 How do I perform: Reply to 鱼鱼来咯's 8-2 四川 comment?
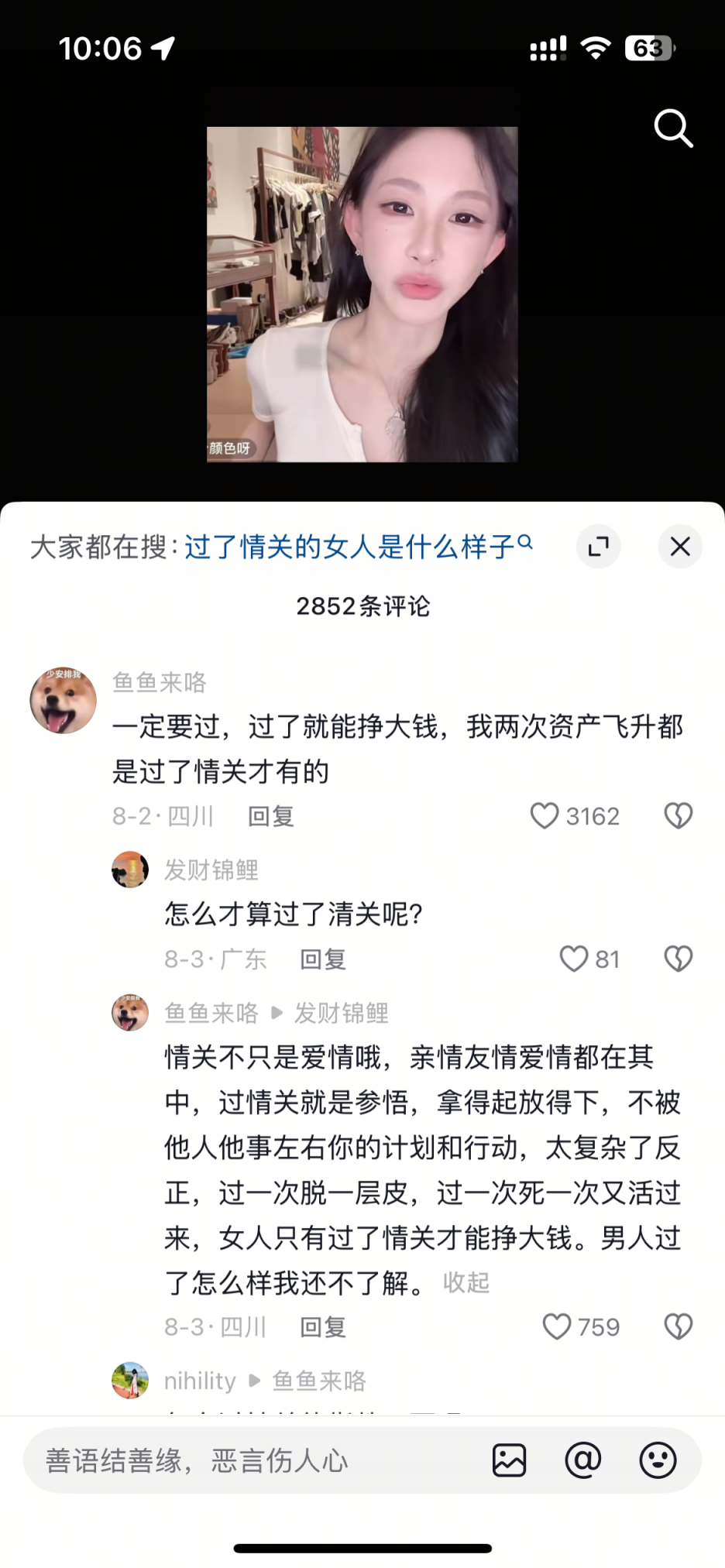pos(270,816)
